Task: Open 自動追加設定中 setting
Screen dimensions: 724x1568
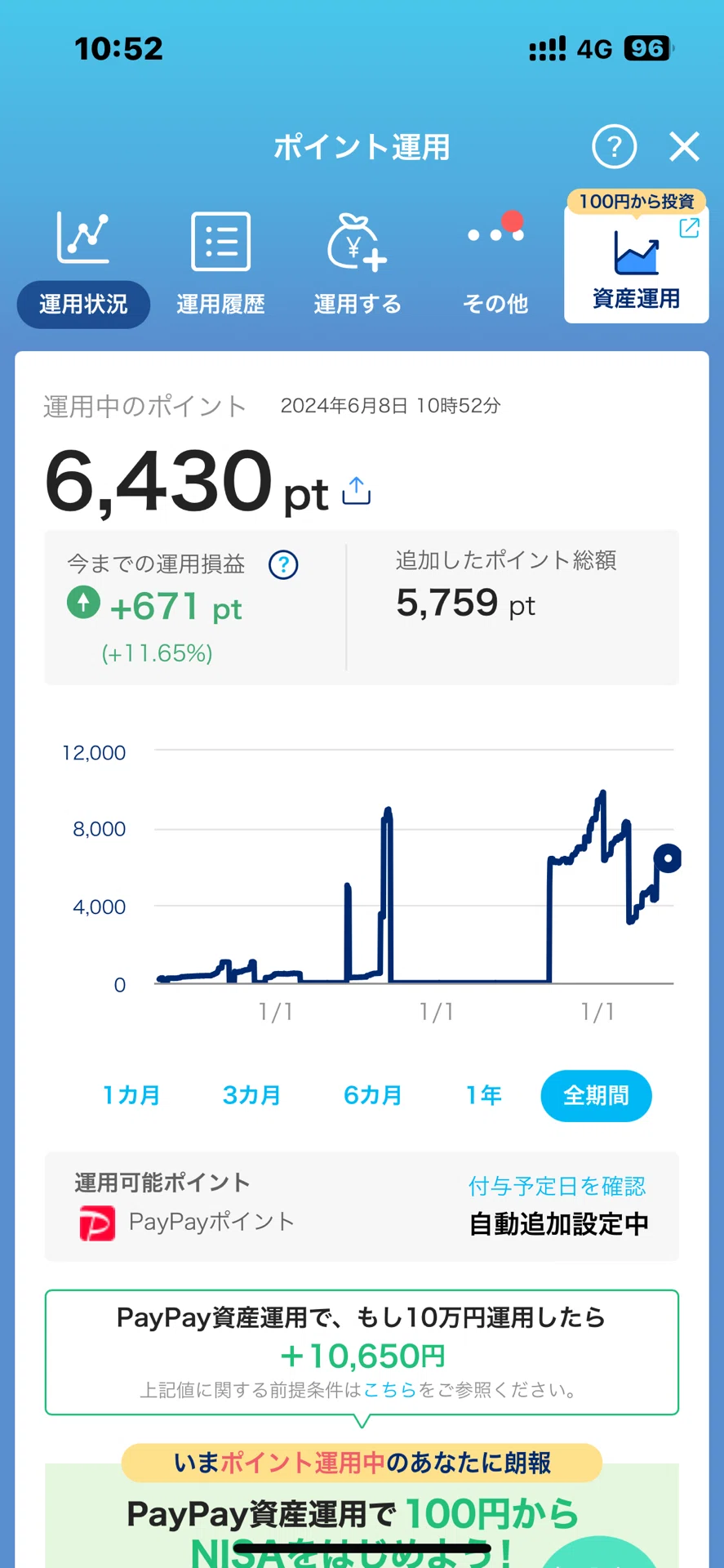Action: (x=559, y=1223)
